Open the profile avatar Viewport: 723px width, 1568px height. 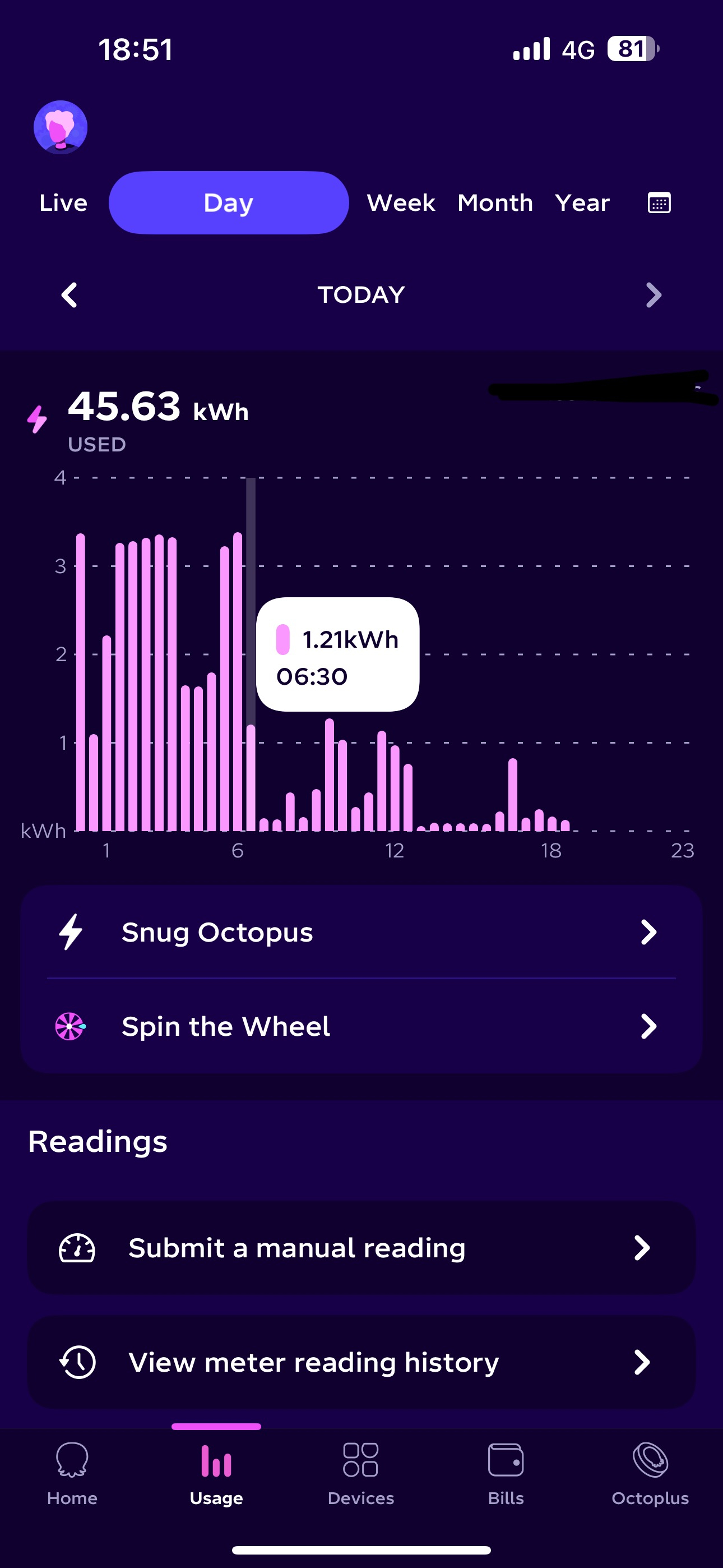[61, 127]
